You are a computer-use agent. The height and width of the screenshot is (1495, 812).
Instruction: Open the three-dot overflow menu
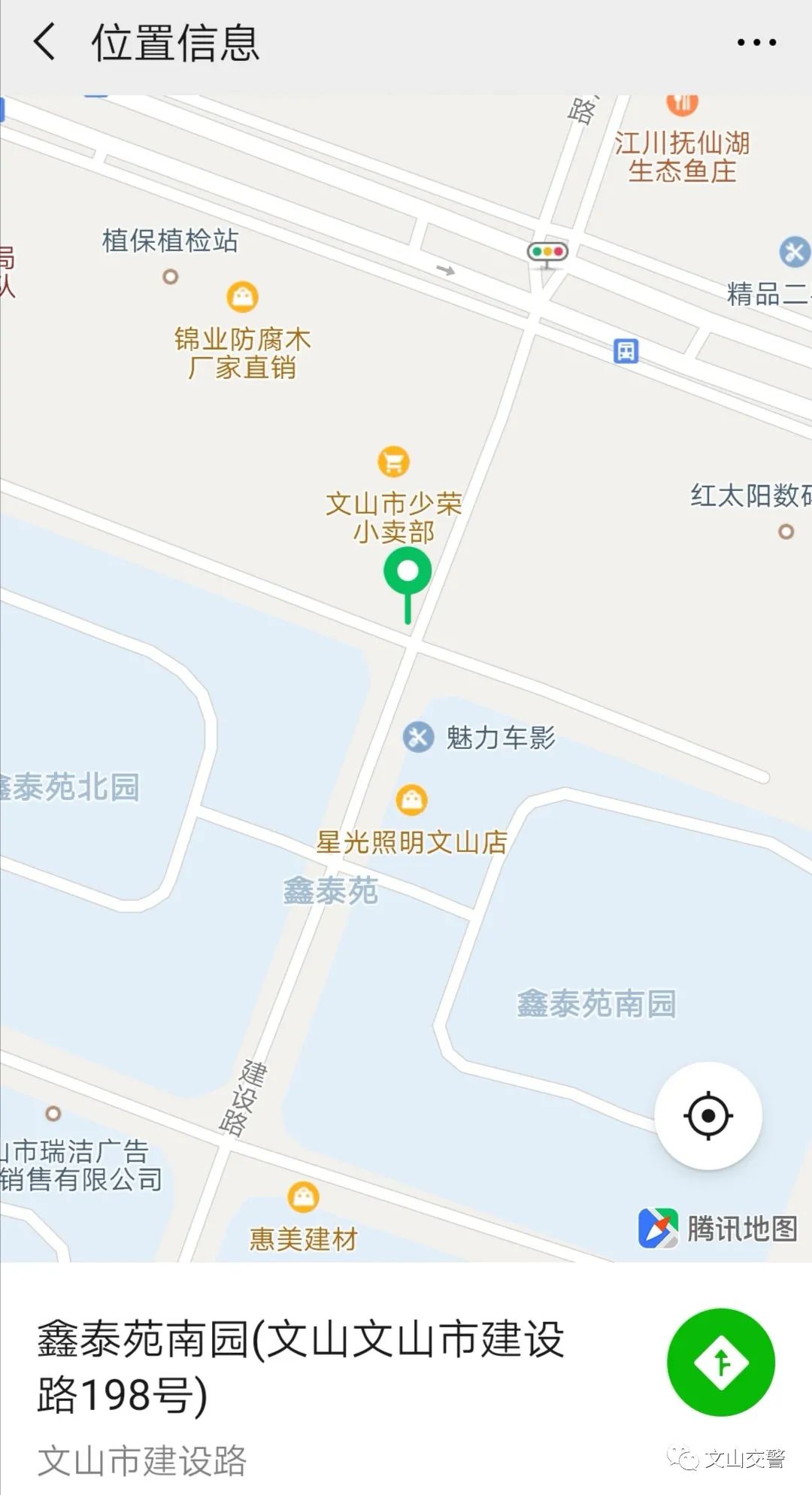[x=756, y=43]
